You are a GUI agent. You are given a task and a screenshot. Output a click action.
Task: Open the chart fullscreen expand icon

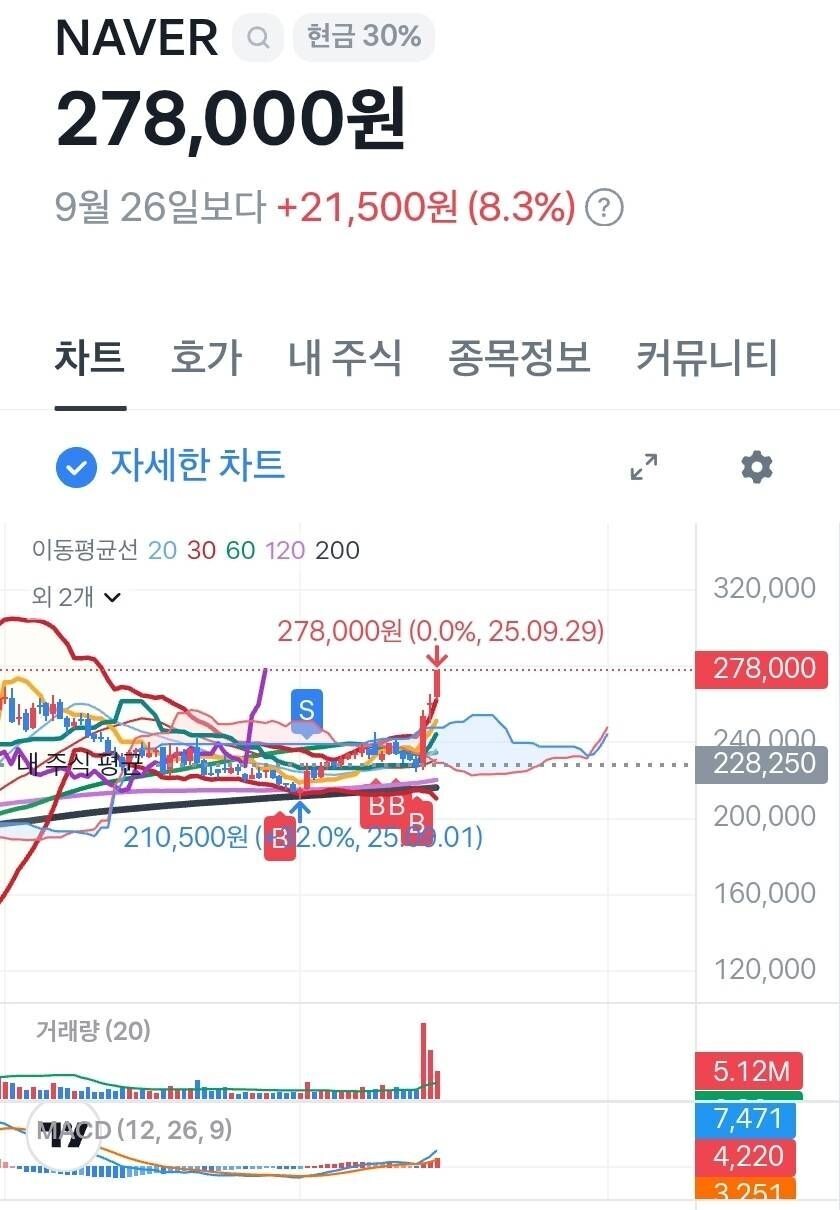pos(643,467)
